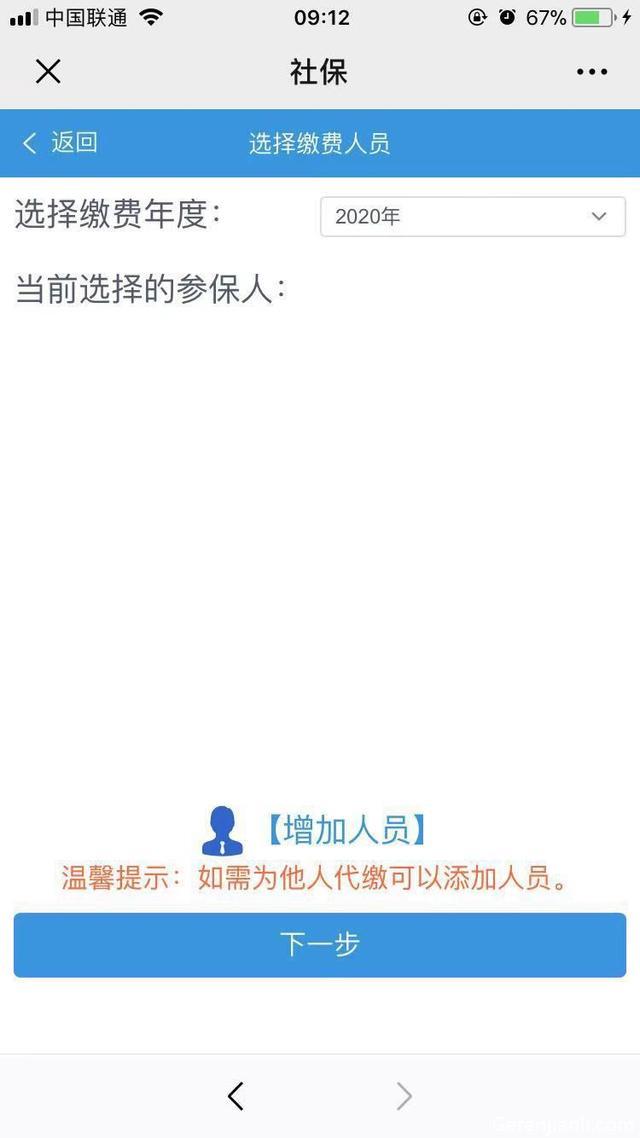Proceed with the 下一步 button
This screenshot has width=640, height=1138.
(x=320, y=944)
